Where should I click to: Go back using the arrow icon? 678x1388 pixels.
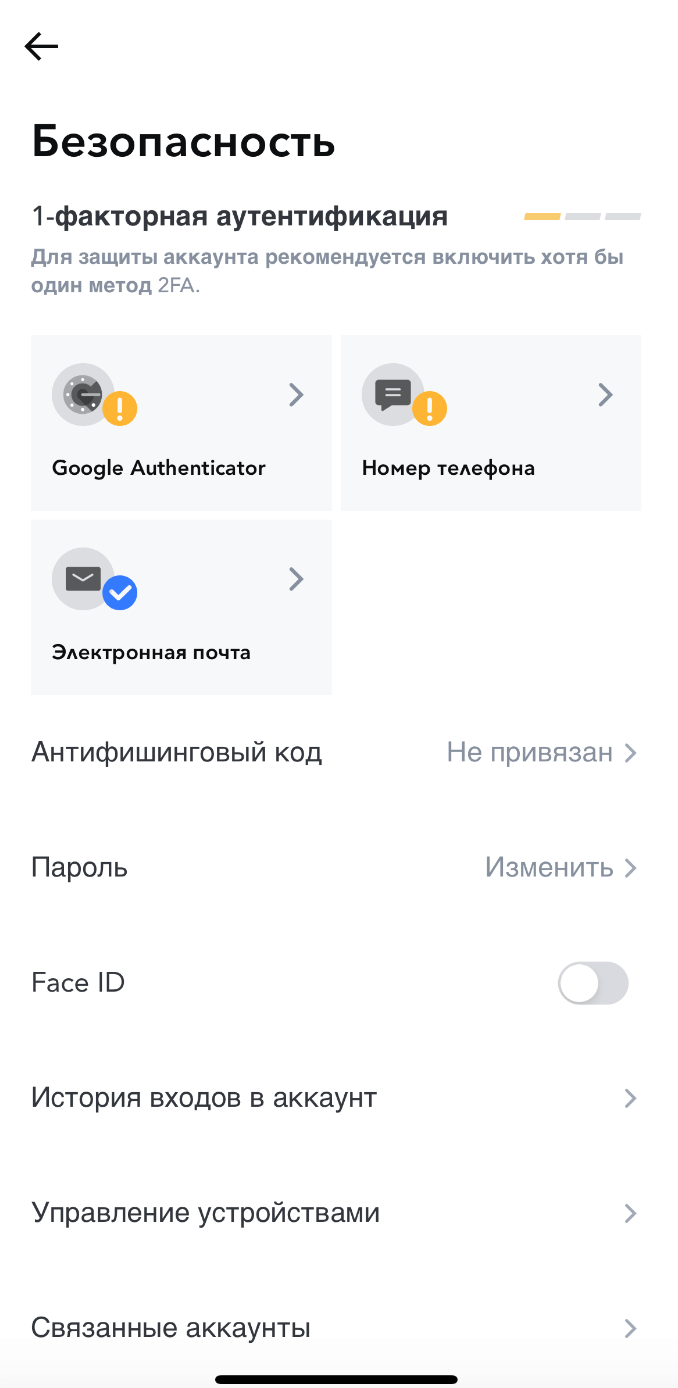click(41, 46)
